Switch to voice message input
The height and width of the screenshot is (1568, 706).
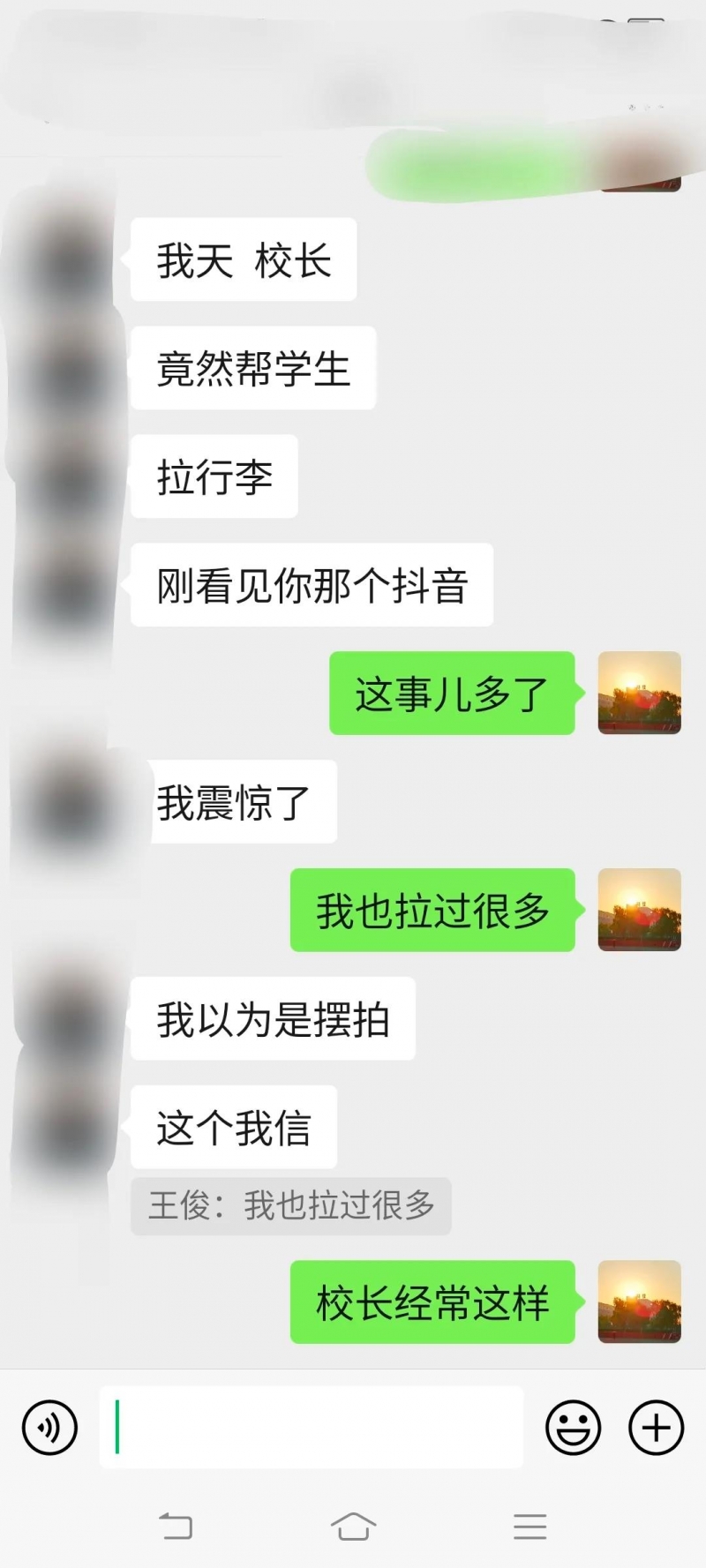[x=50, y=1427]
